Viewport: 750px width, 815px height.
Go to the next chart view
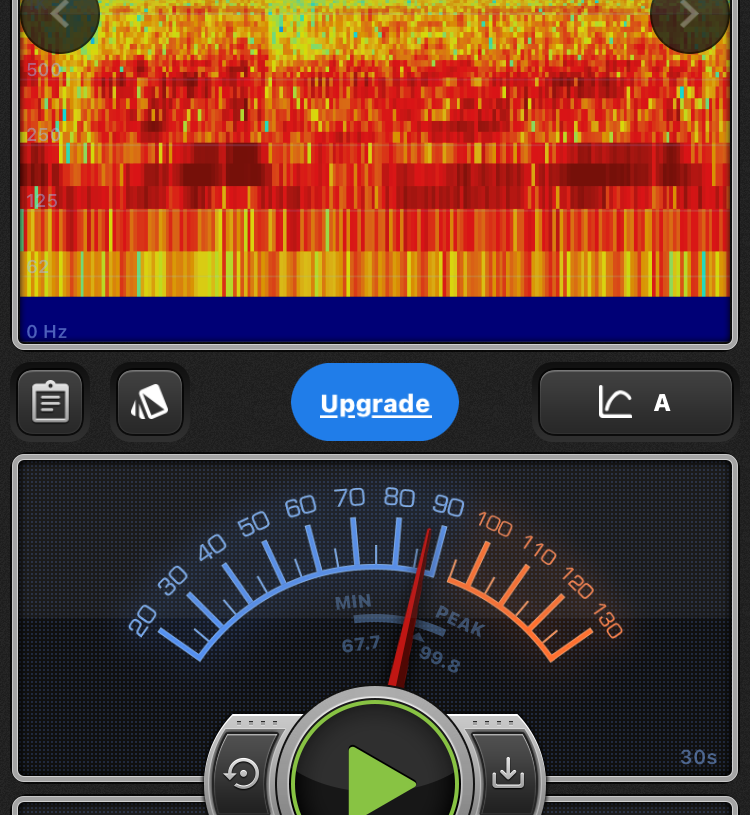[689, 14]
